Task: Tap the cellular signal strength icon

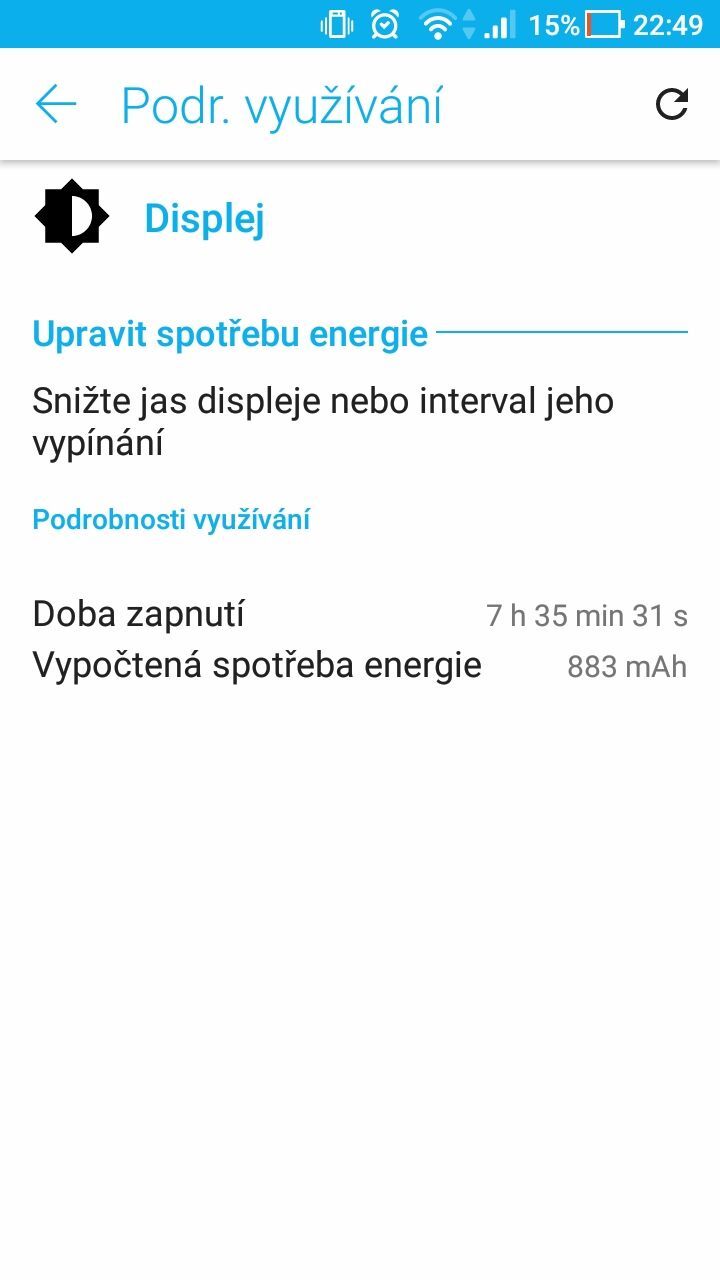Action: coord(503,25)
